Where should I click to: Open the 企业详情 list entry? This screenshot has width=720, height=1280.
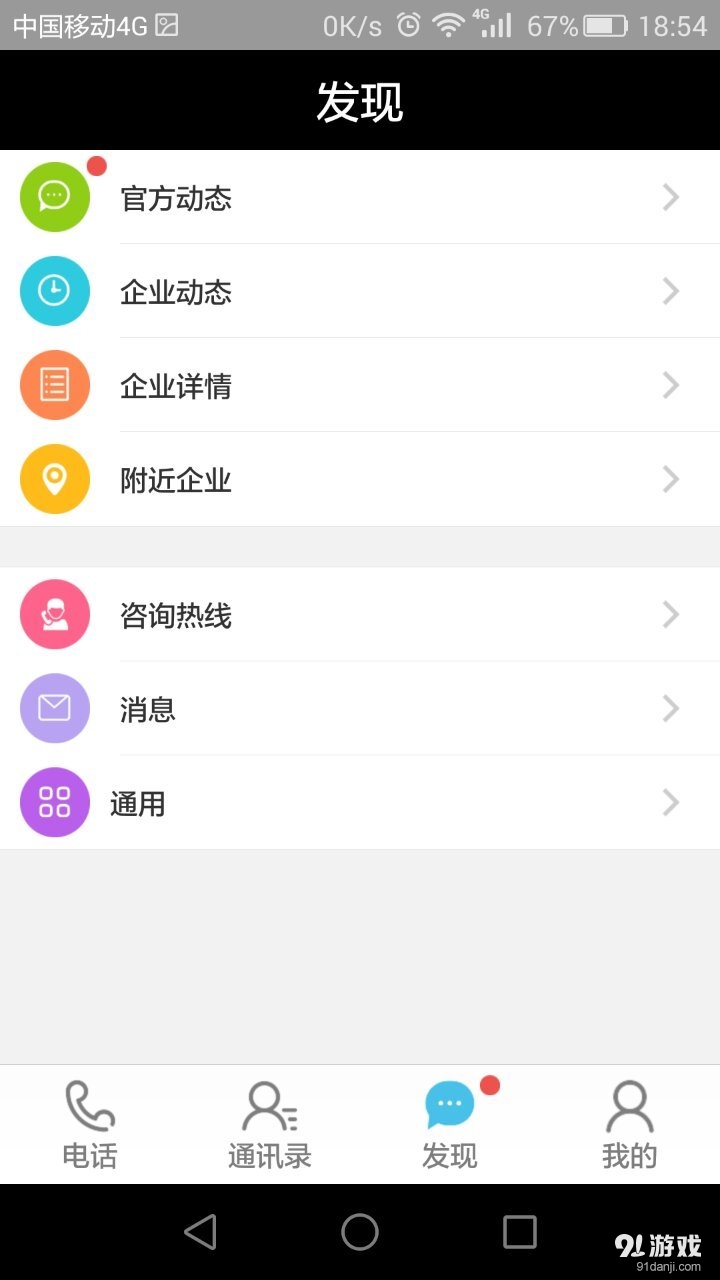[x=360, y=384]
